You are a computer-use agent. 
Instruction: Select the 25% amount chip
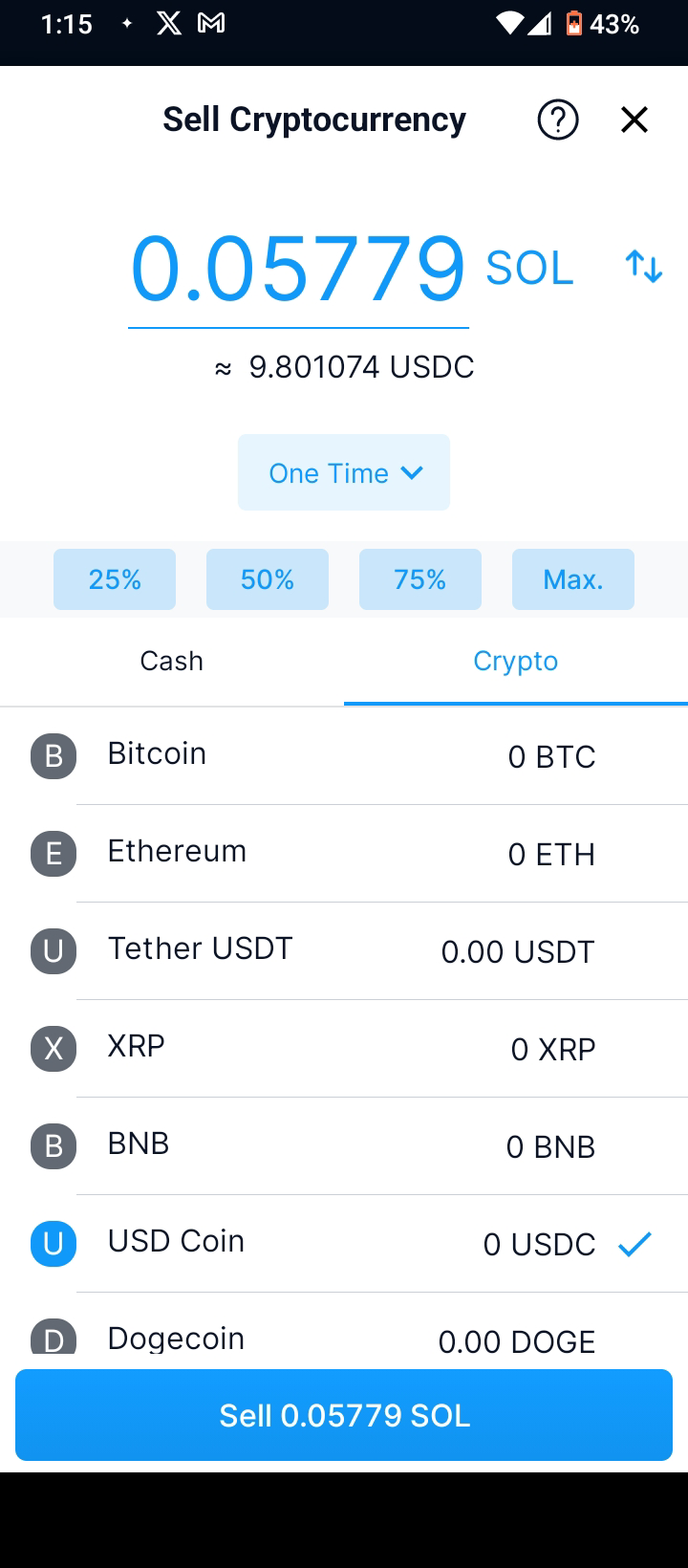coord(115,579)
